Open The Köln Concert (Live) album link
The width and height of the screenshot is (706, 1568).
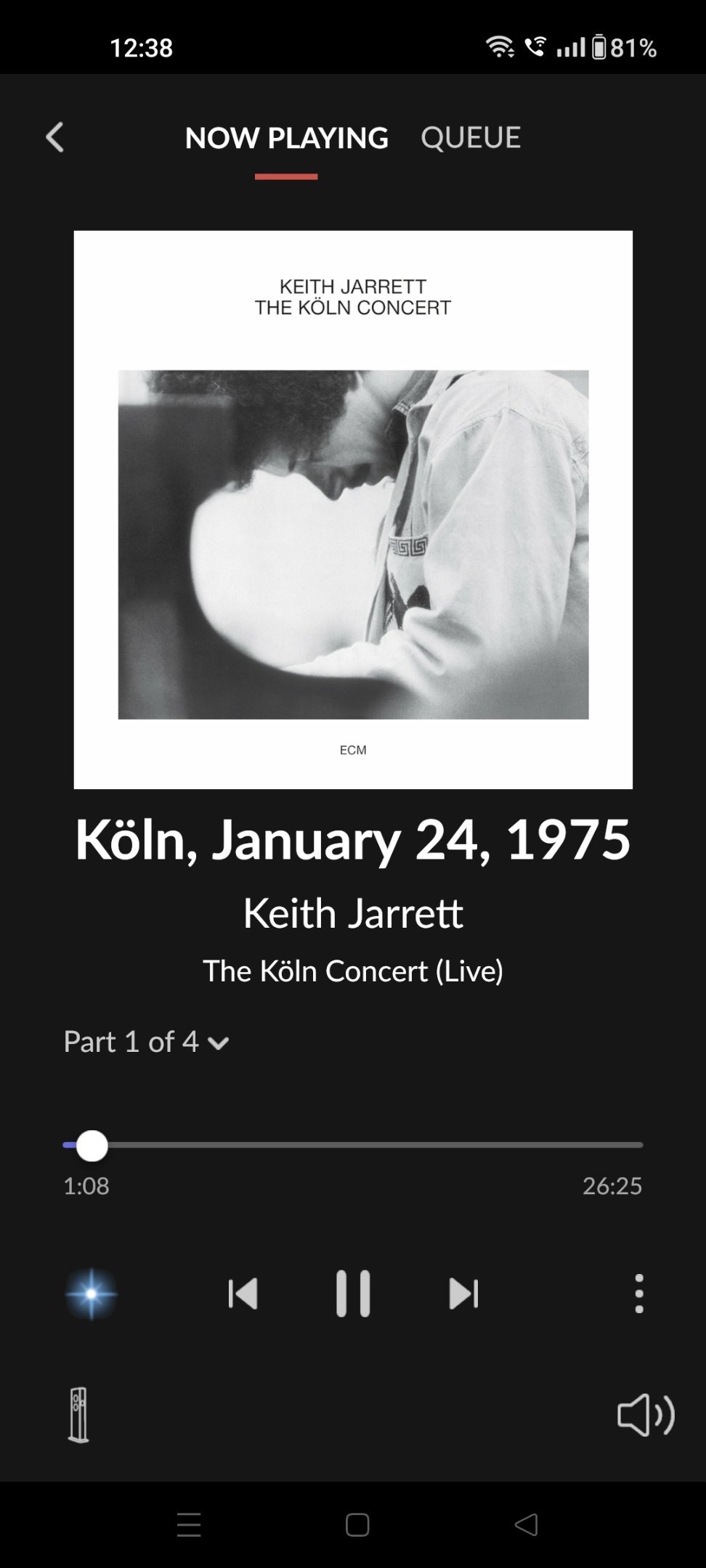(x=353, y=971)
